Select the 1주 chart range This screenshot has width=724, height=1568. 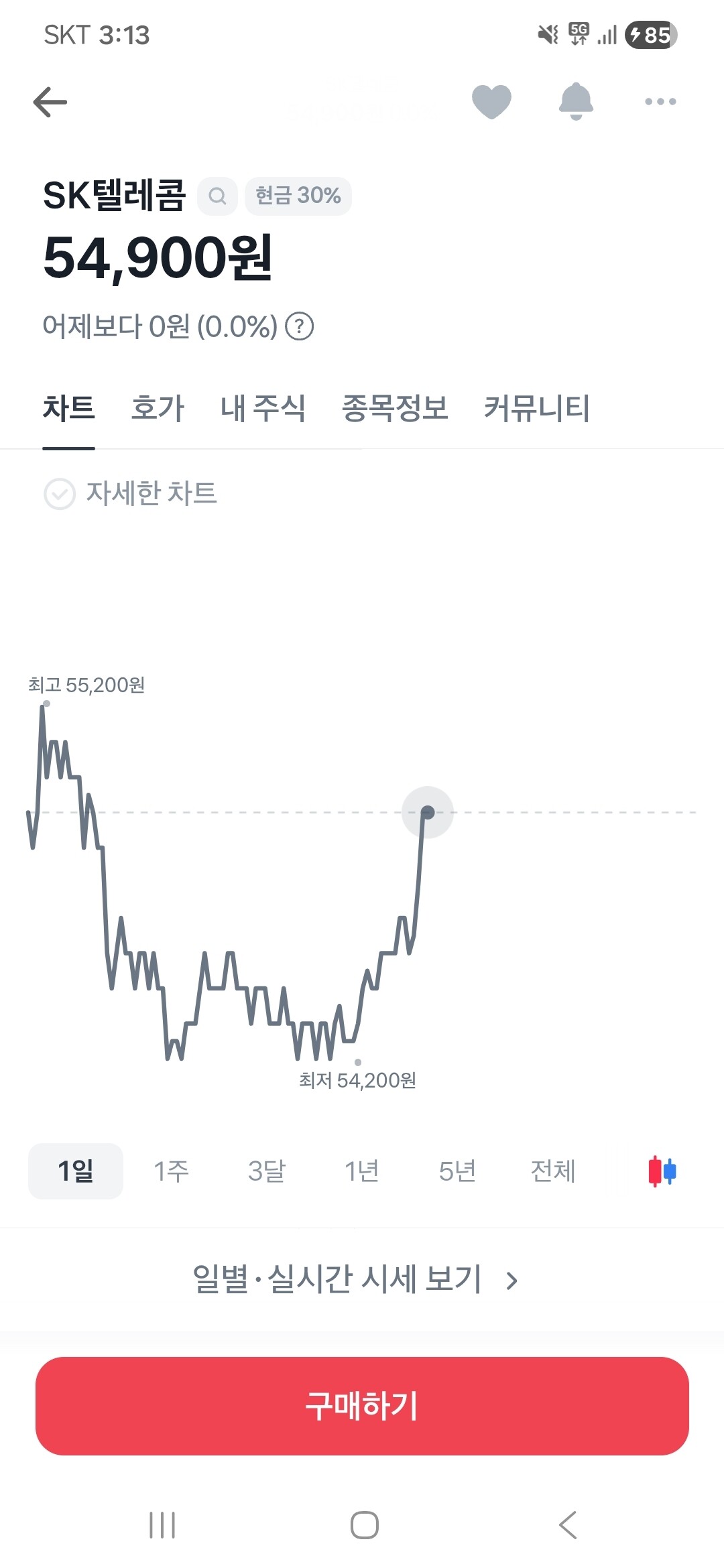tap(171, 1171)
